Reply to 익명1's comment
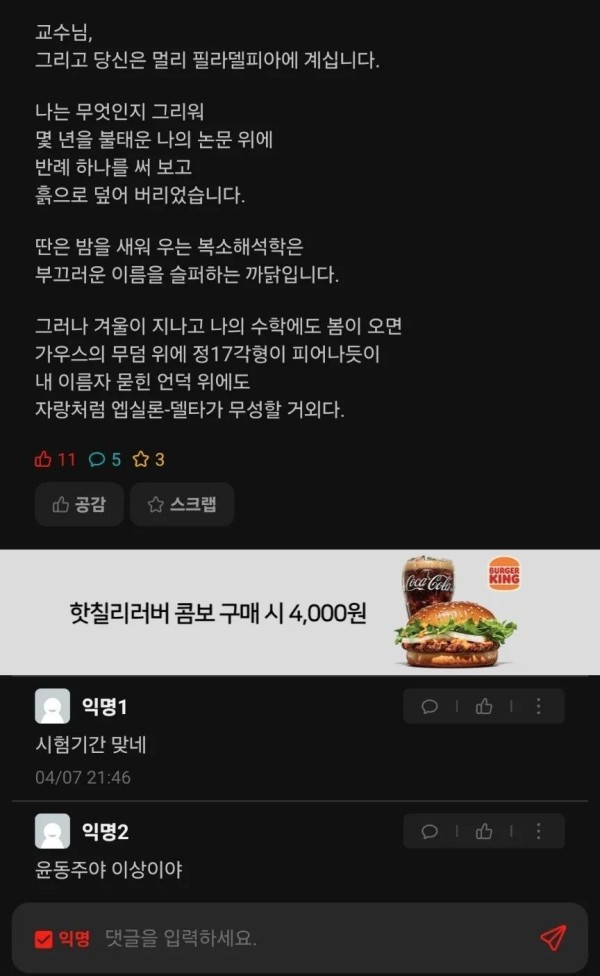This screenshot has height=976, width=600. [x=430, y=707]
